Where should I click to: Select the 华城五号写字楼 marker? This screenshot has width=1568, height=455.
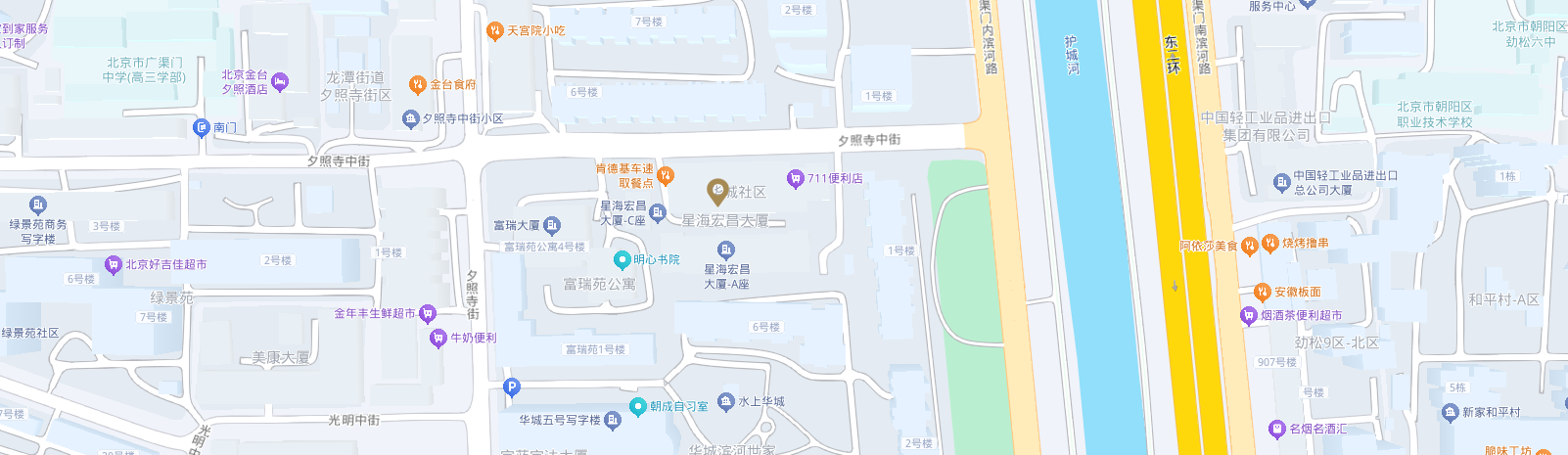(613, 420)
